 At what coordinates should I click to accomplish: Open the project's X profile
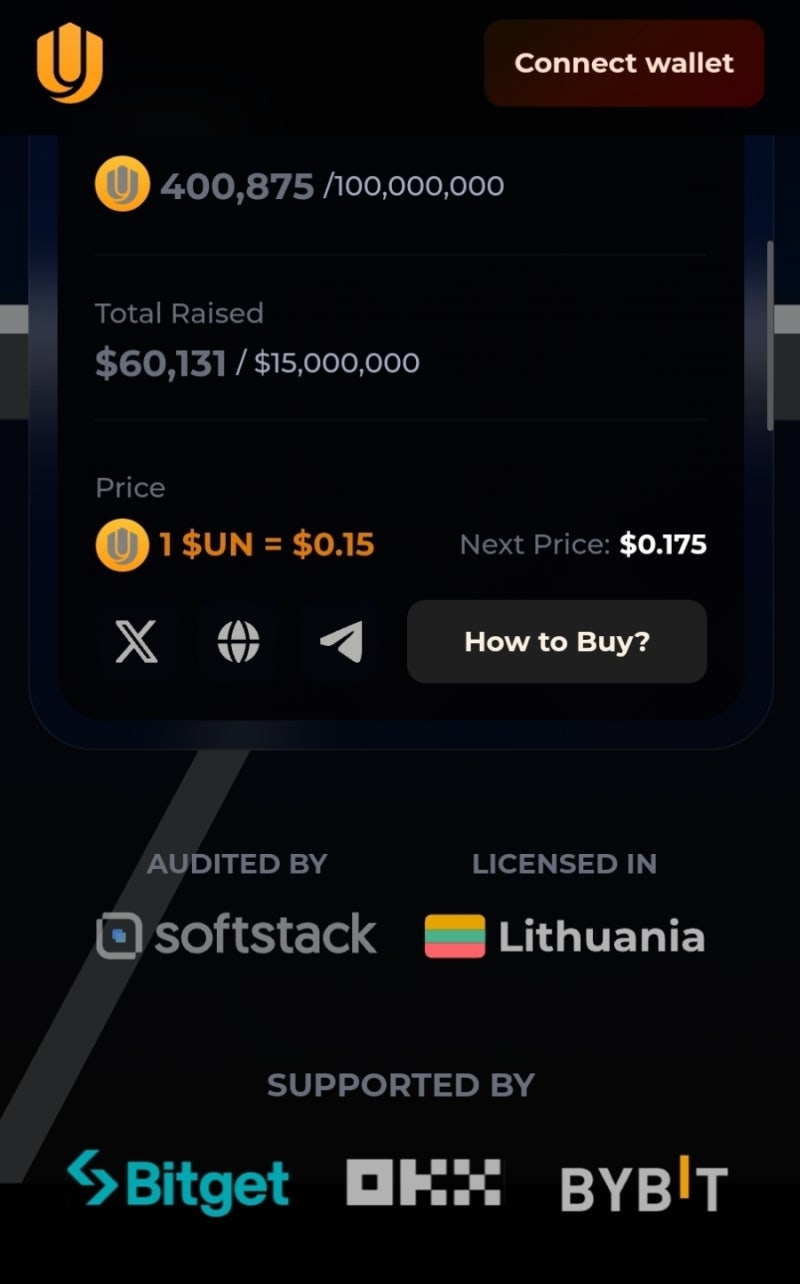pos(136,642)
